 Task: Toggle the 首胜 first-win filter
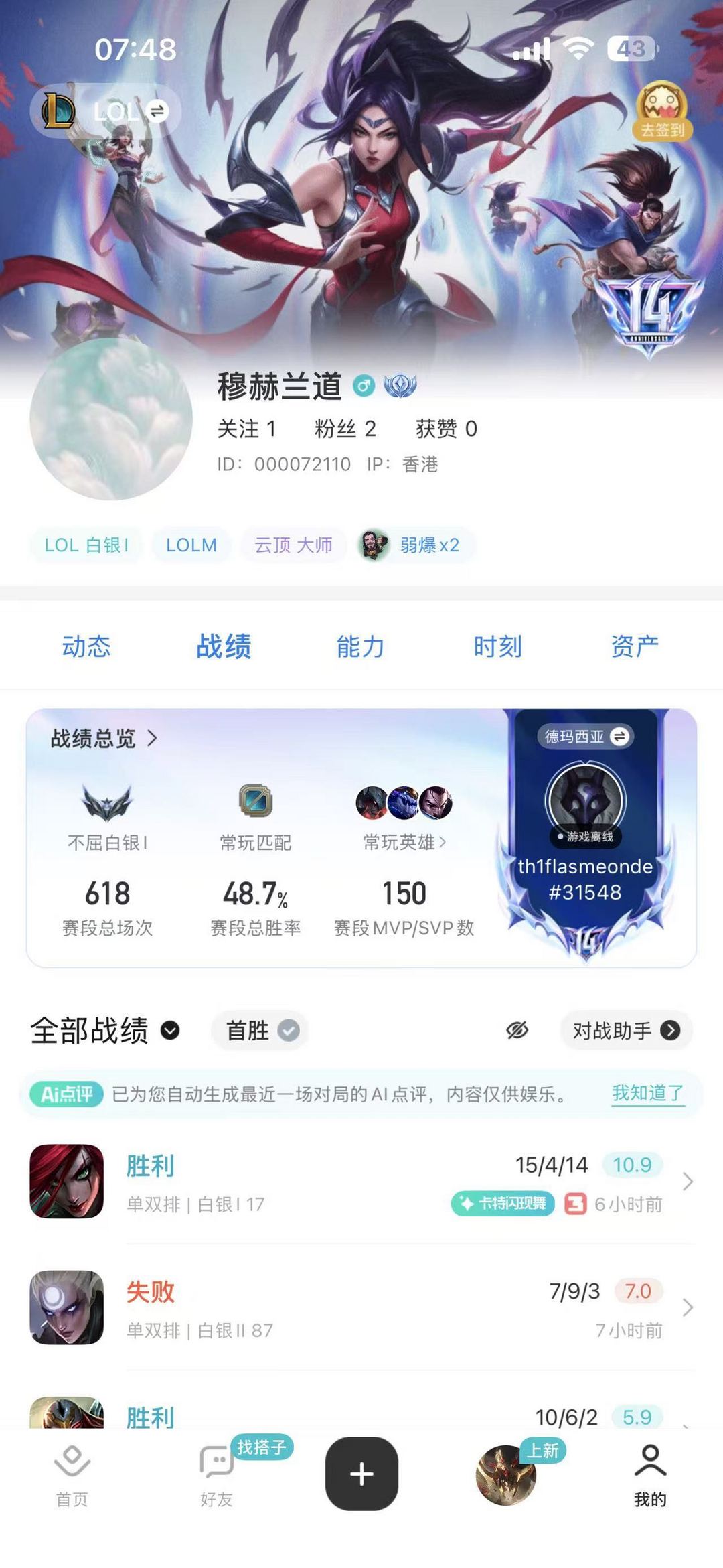[x=259, y=1031]
